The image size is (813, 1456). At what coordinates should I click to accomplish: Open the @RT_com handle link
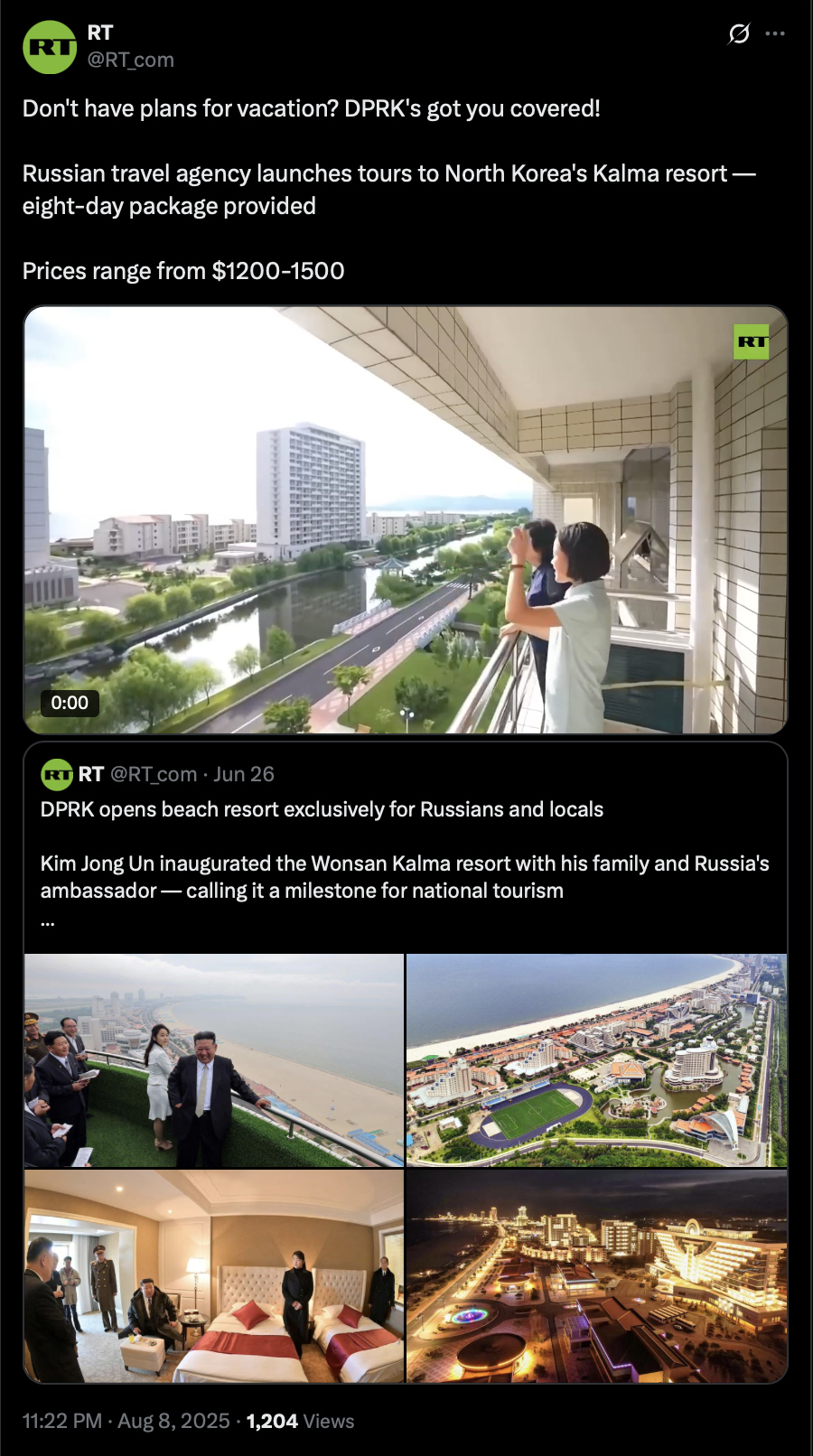coord(130,60)
